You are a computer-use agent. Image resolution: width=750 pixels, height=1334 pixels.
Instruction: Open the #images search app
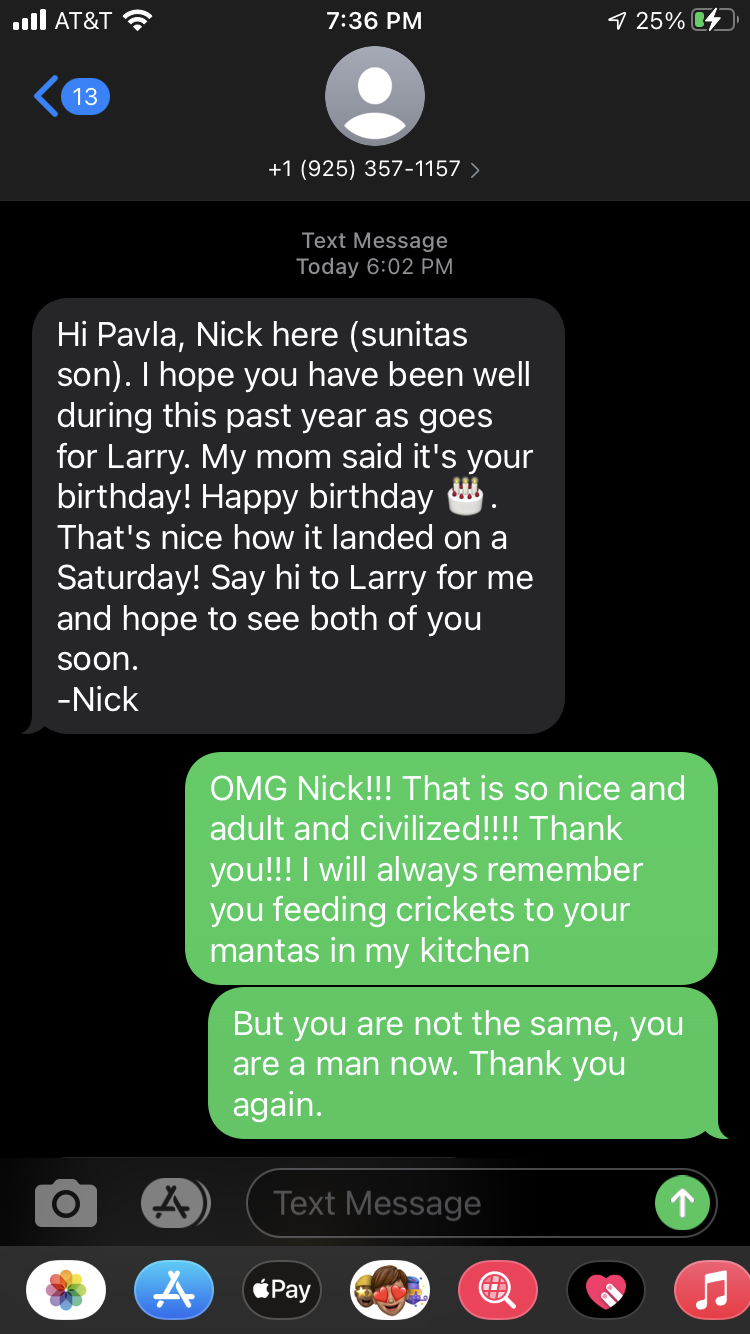tap(498, 1290)
